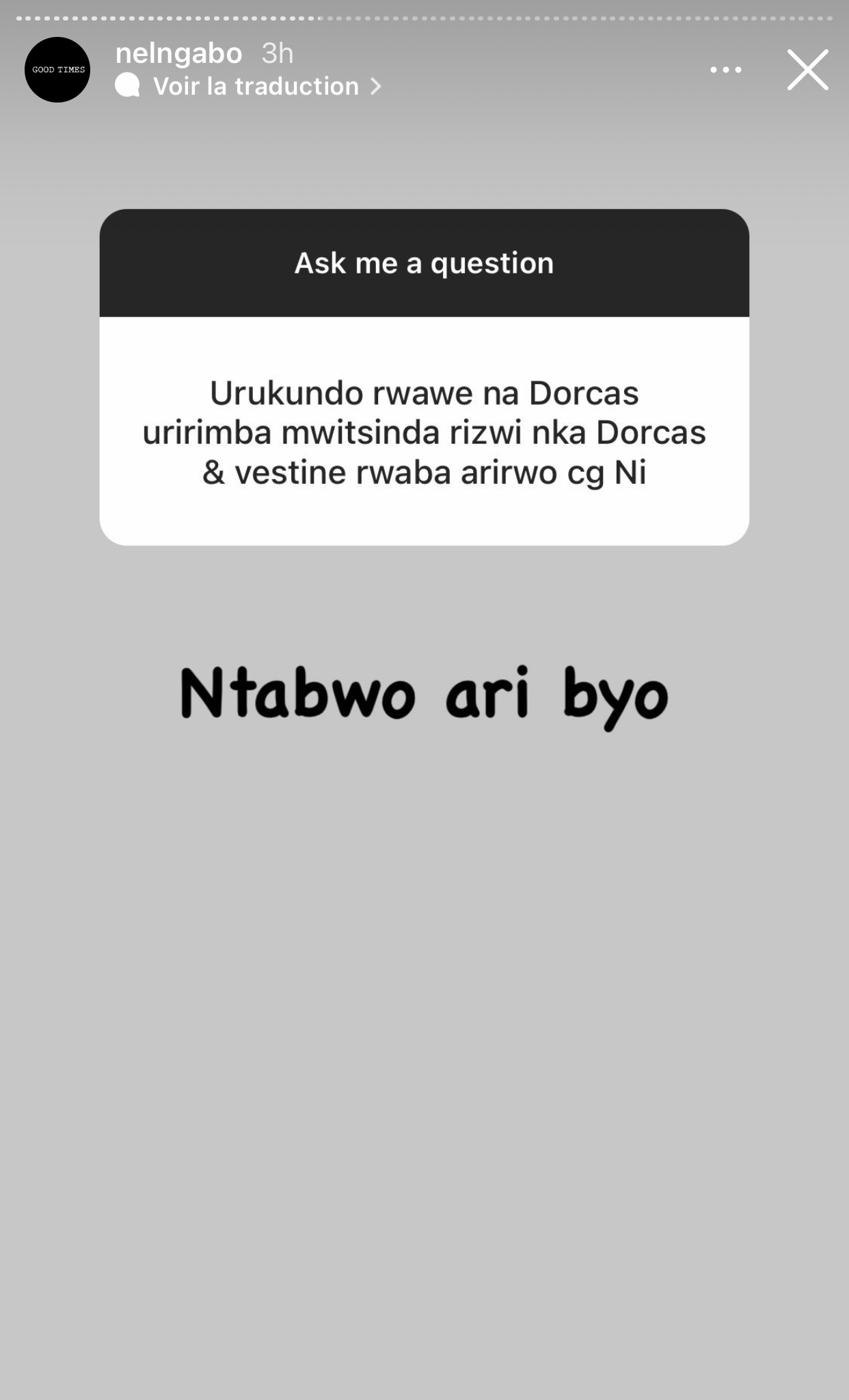
Task: Open nelngabo's profile picture
Action: click(x=57, y=70)
